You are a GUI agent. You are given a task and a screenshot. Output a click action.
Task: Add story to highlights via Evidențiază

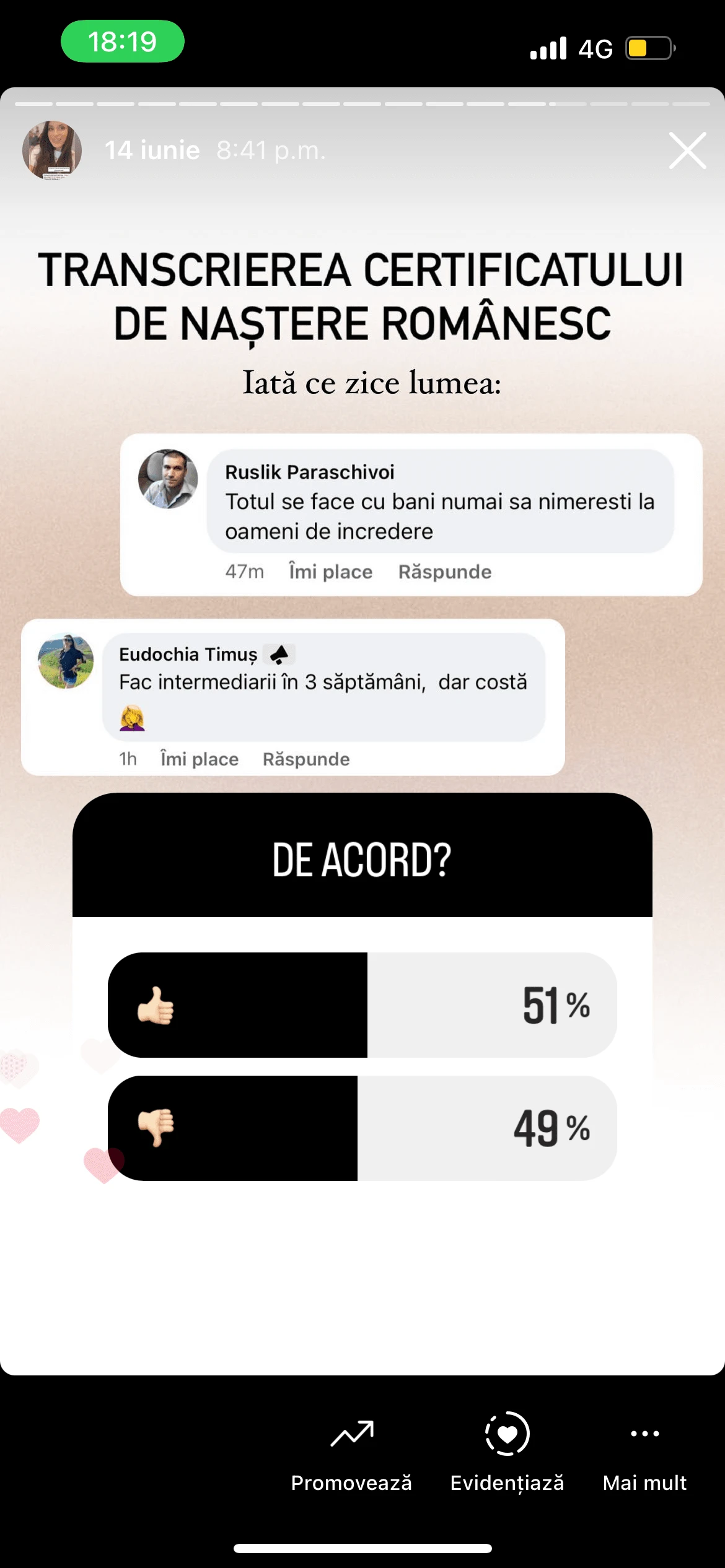point(507,1453)
